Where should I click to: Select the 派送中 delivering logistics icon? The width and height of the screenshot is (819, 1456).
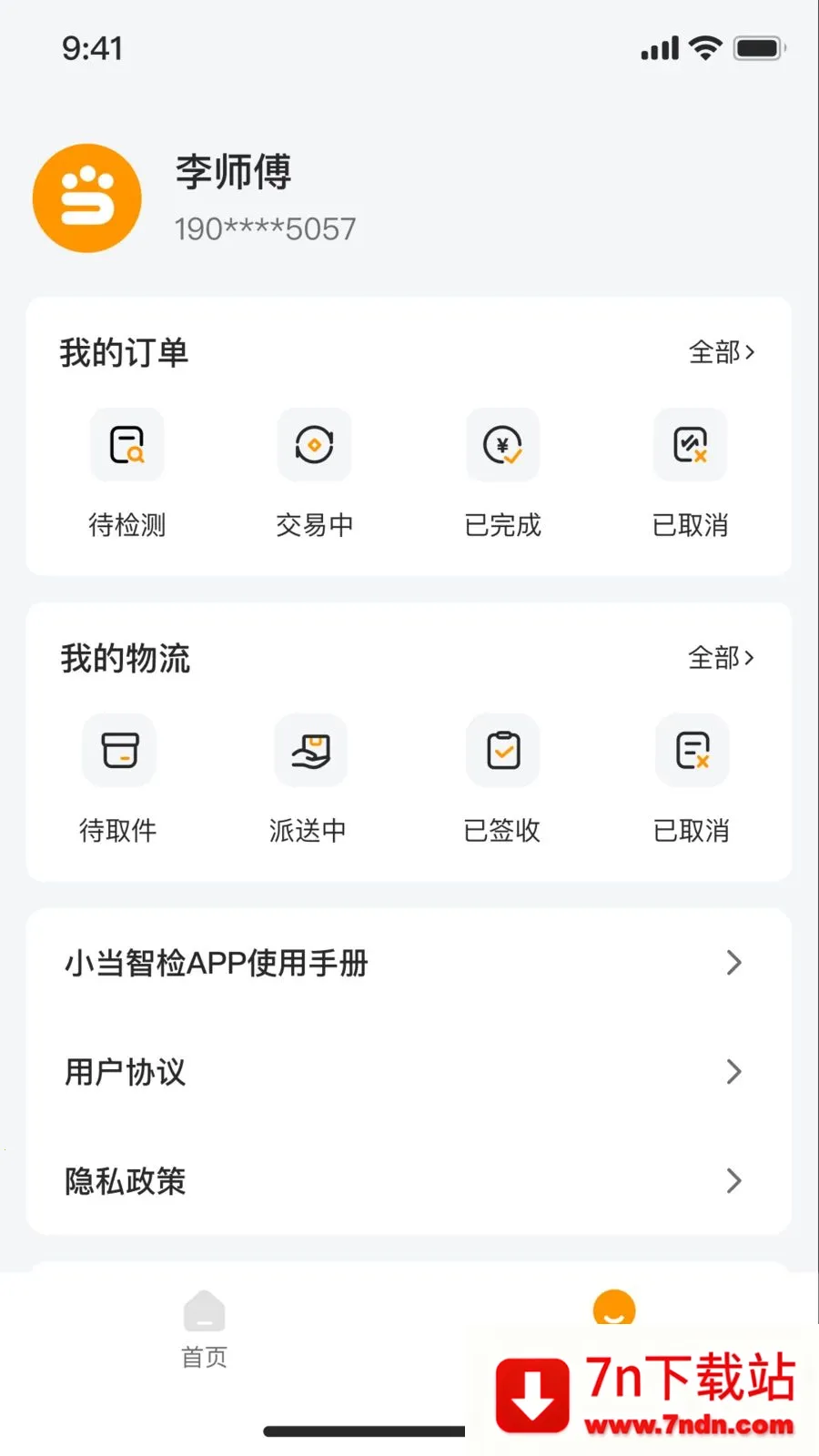click(x=310, y=751)
